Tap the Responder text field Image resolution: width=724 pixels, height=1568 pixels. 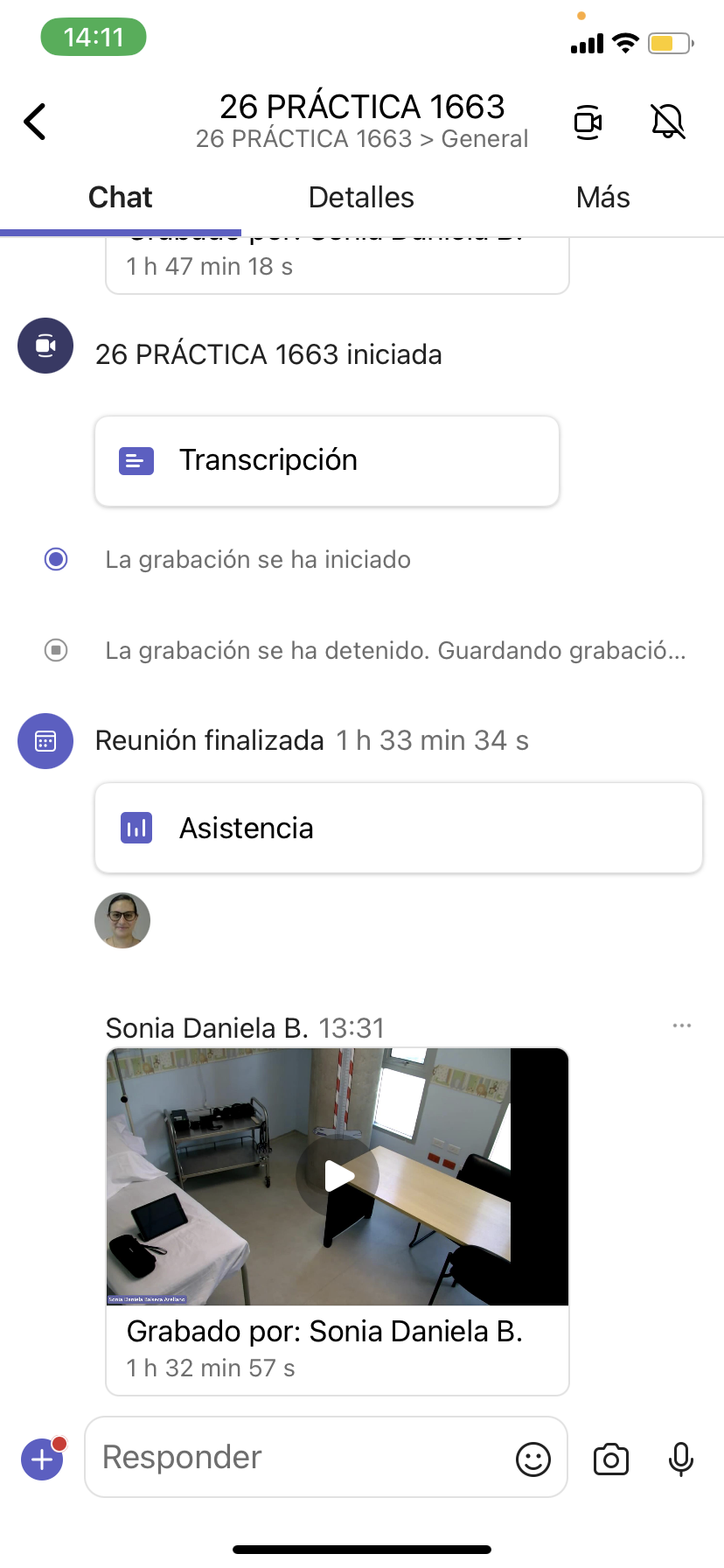click(x=297, y=1457)
